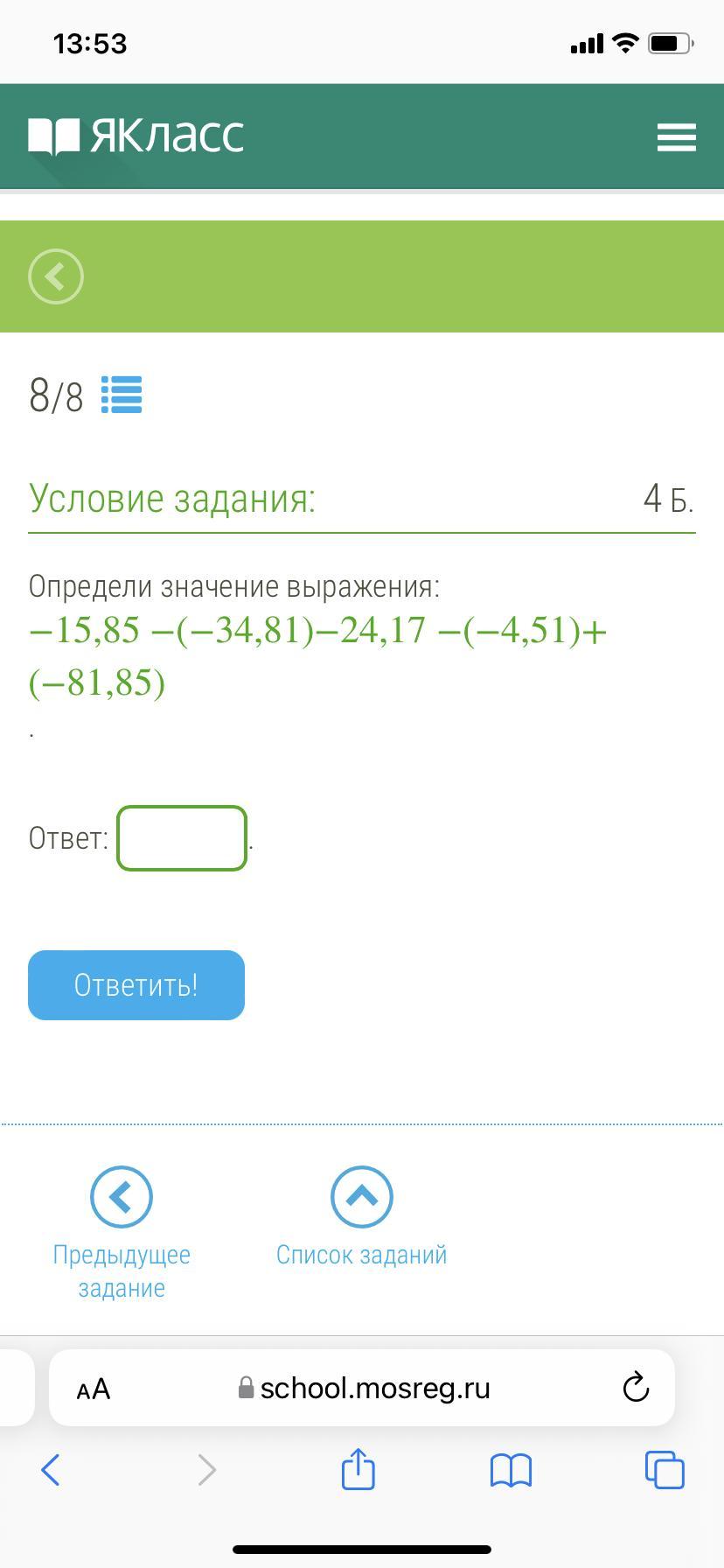Open the hamburger menu in ЯКласс header

(x=676, y=137)
